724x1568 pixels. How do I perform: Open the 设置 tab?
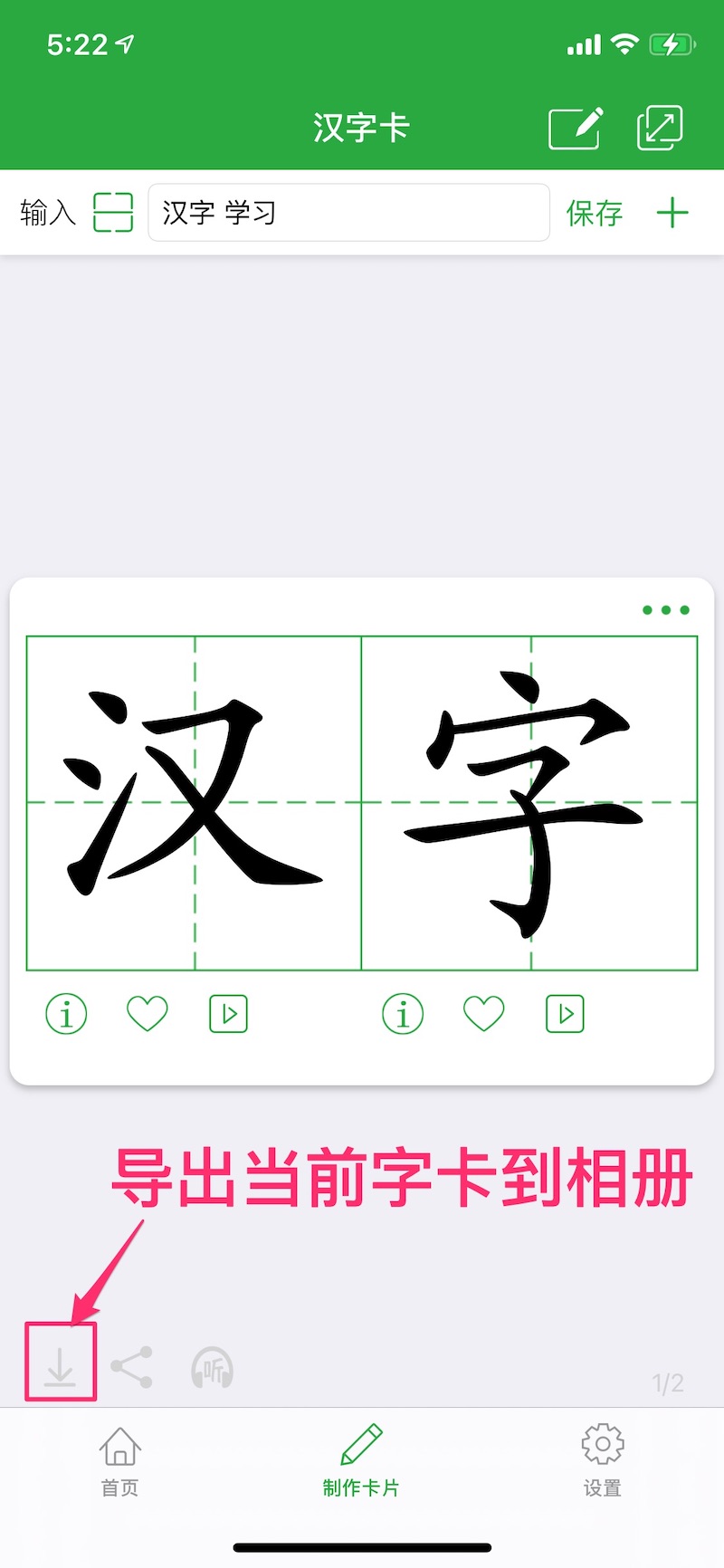(602, 1459)
